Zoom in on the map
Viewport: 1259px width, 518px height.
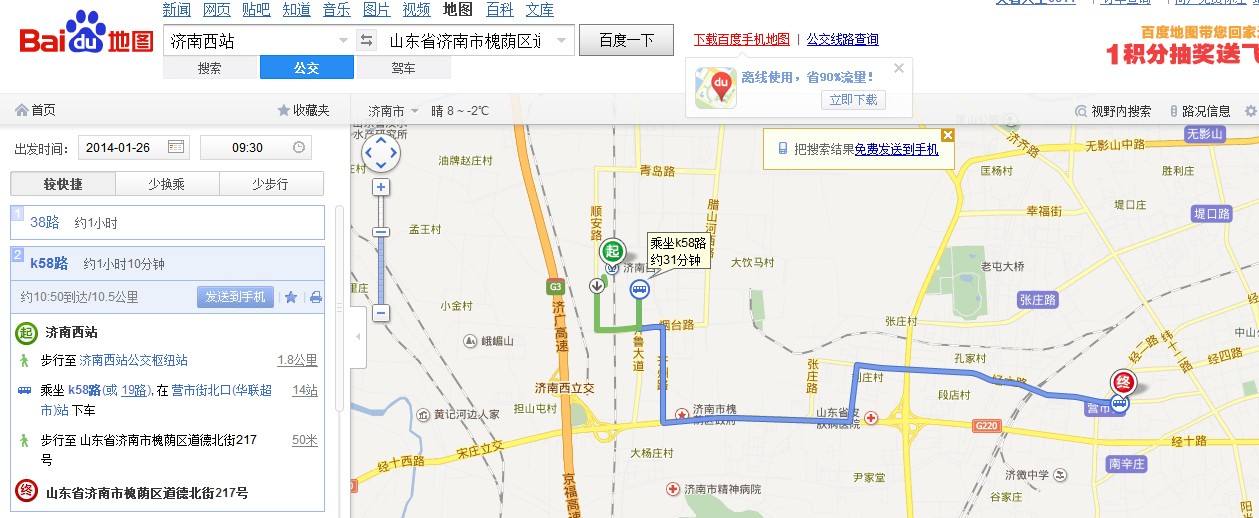[x=380, y=187]
